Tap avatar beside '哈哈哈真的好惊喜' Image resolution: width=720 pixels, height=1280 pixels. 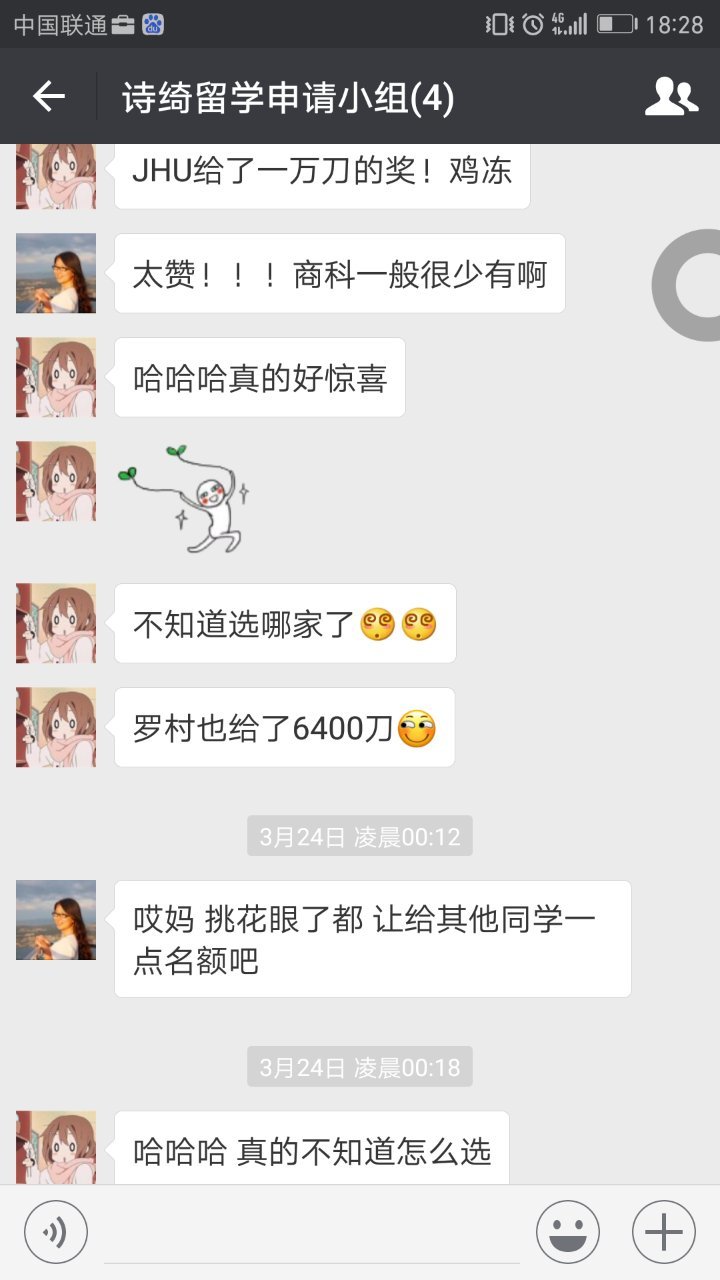(56, 377)
